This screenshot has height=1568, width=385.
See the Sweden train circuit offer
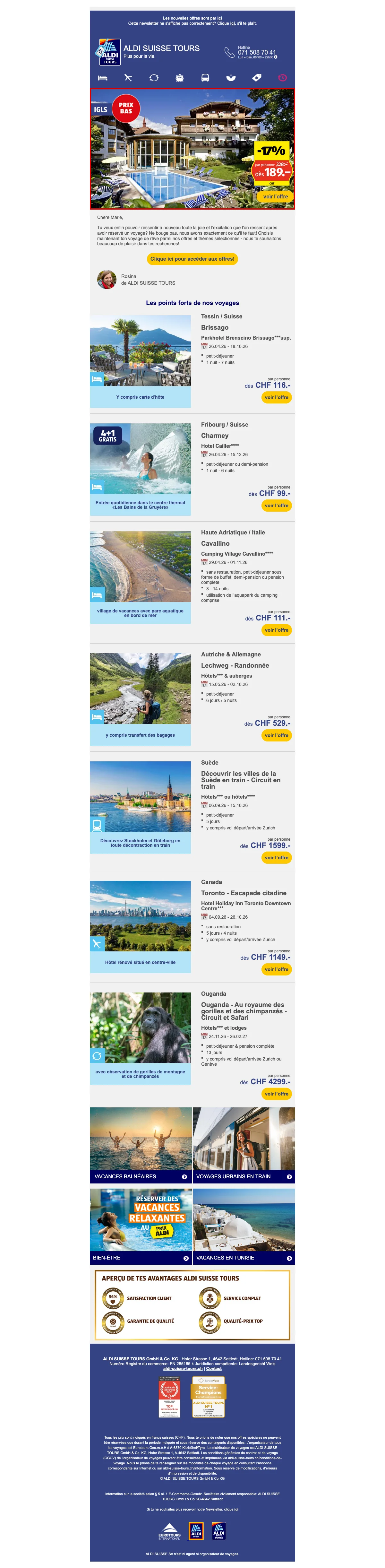point(276,858)
